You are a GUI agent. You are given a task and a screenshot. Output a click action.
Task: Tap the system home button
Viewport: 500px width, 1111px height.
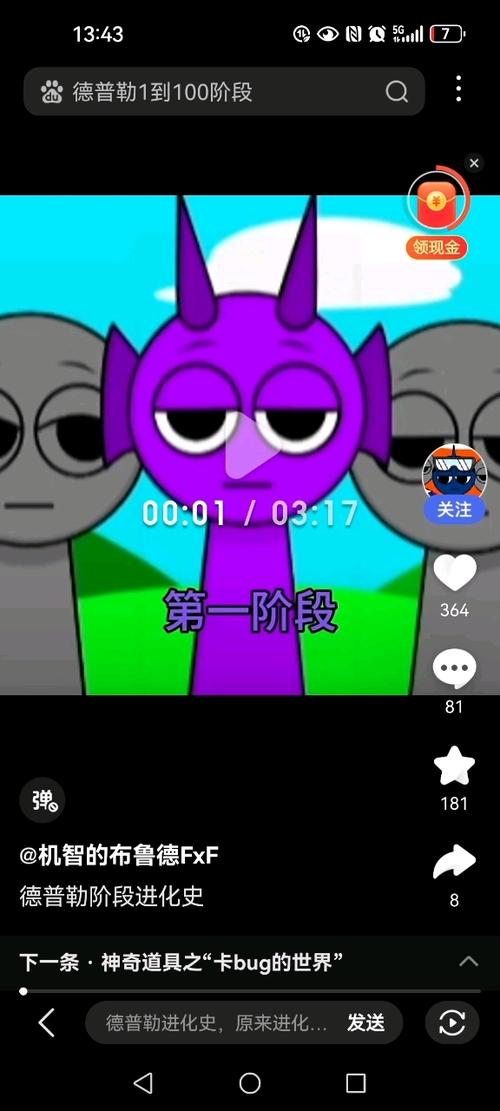[x=250, y=1083]
